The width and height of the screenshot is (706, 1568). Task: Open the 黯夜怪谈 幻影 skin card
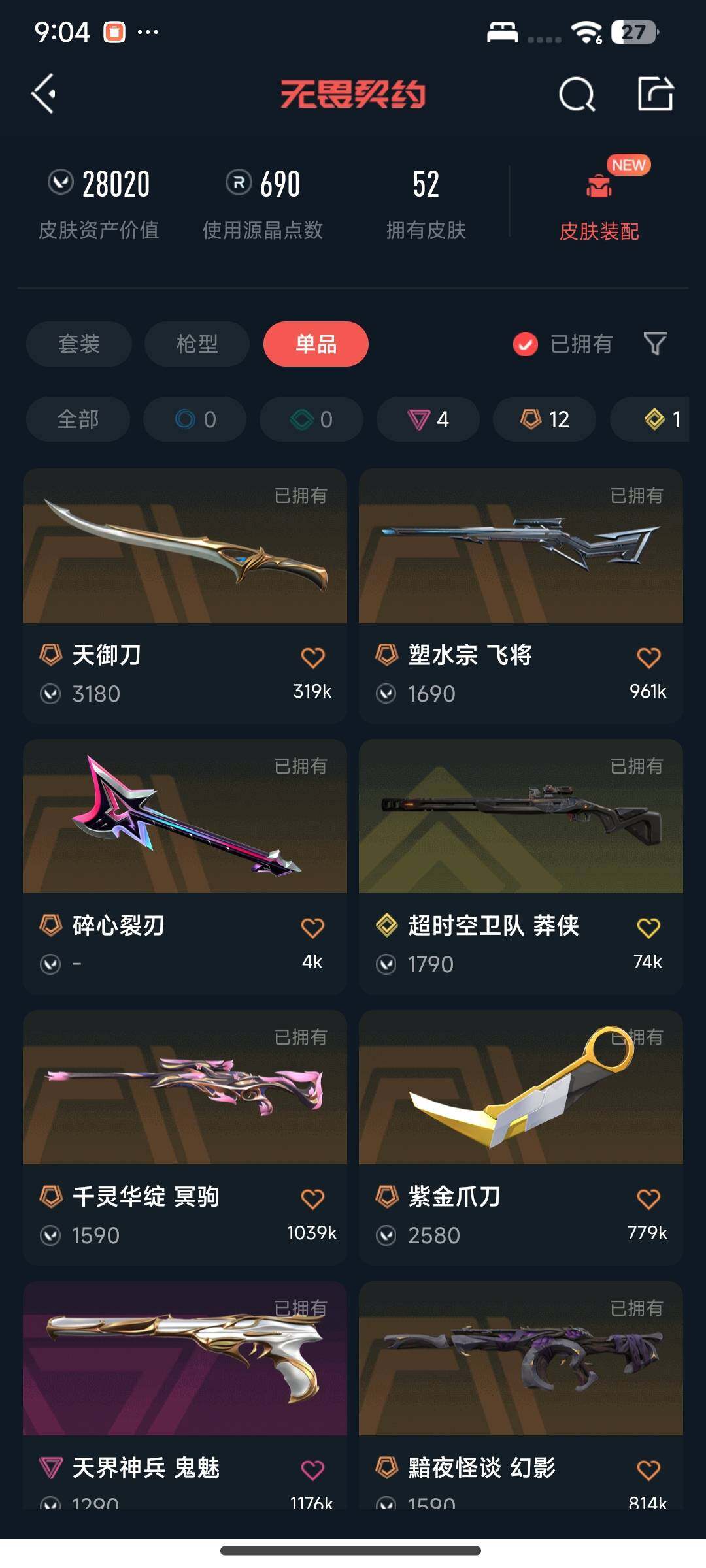point(521,1395)
